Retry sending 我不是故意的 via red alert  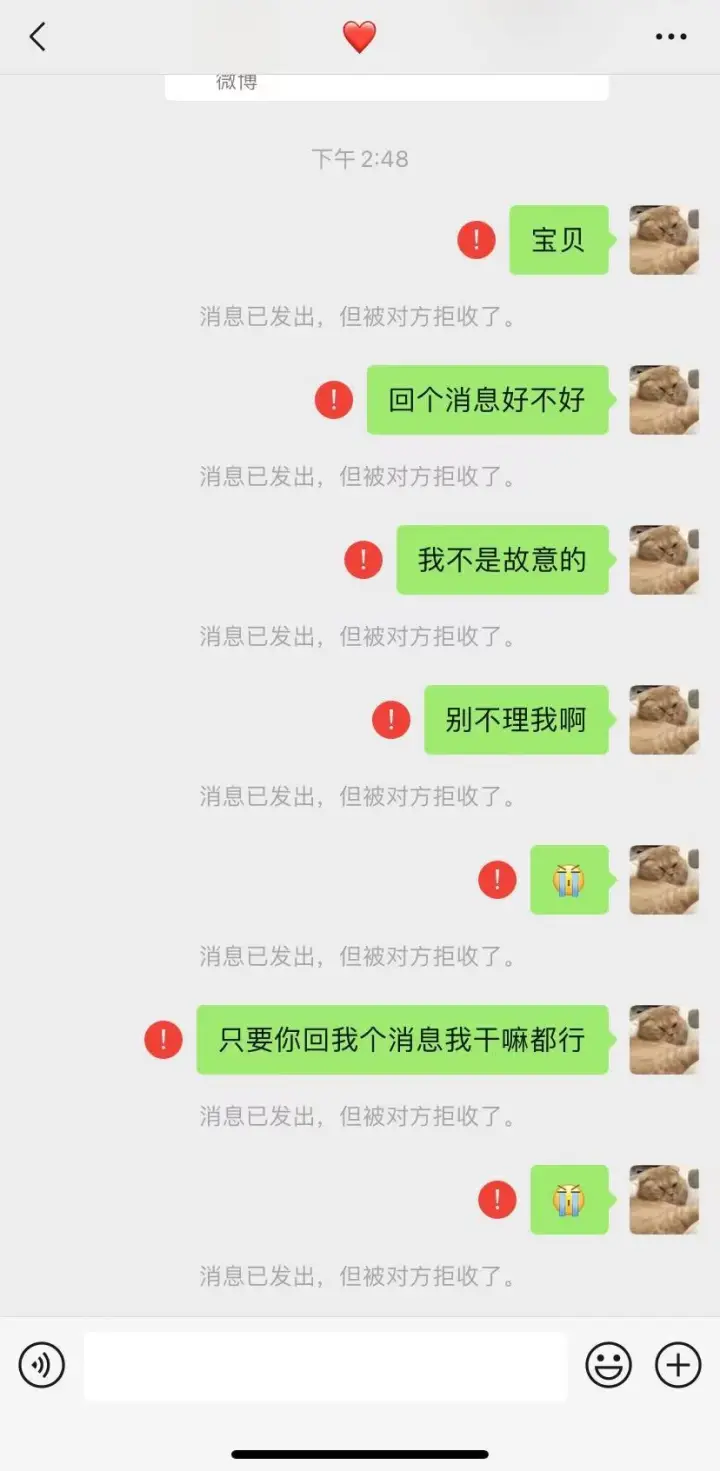[363, 560]
